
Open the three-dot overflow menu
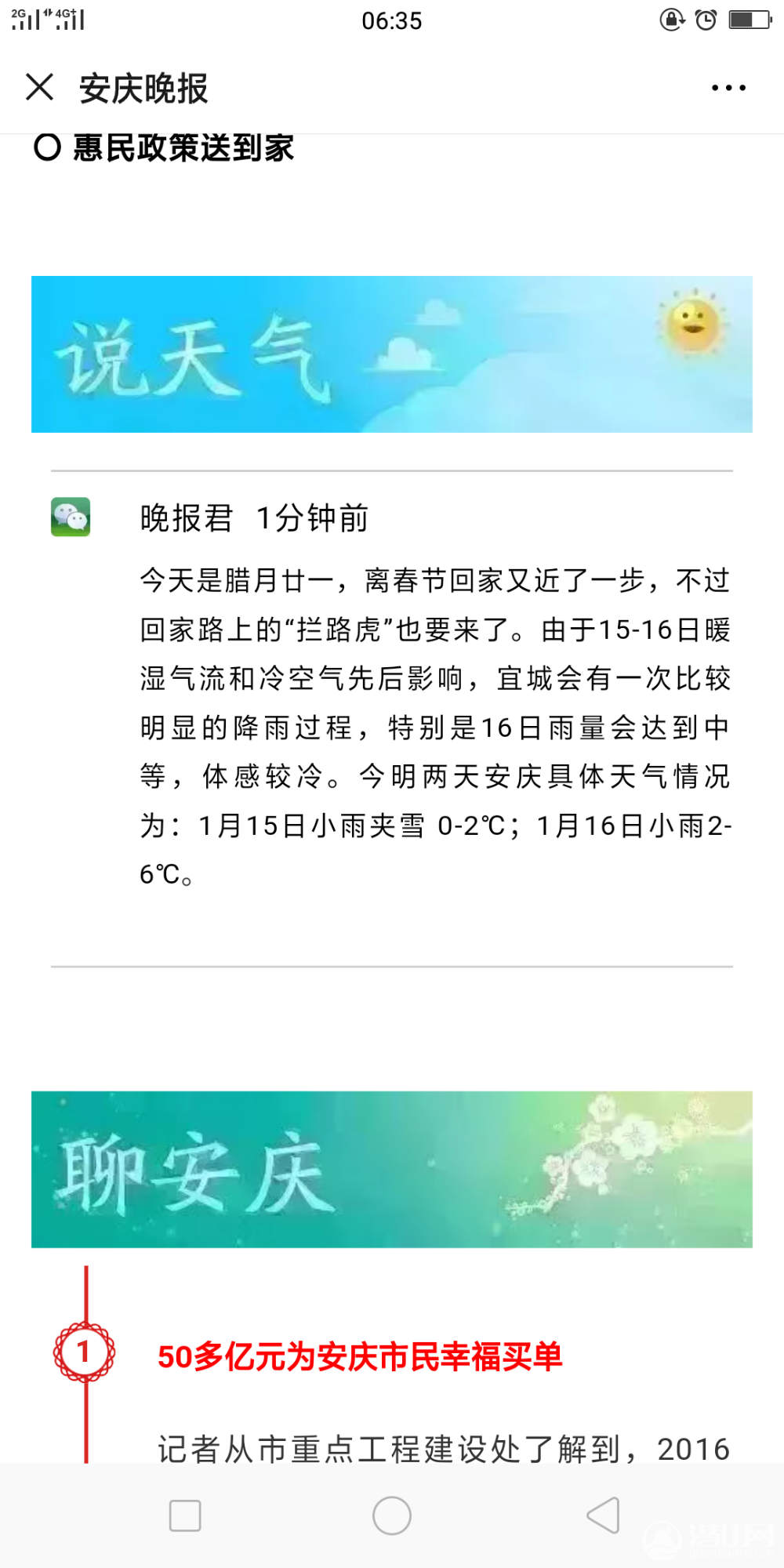click(728, 88)
